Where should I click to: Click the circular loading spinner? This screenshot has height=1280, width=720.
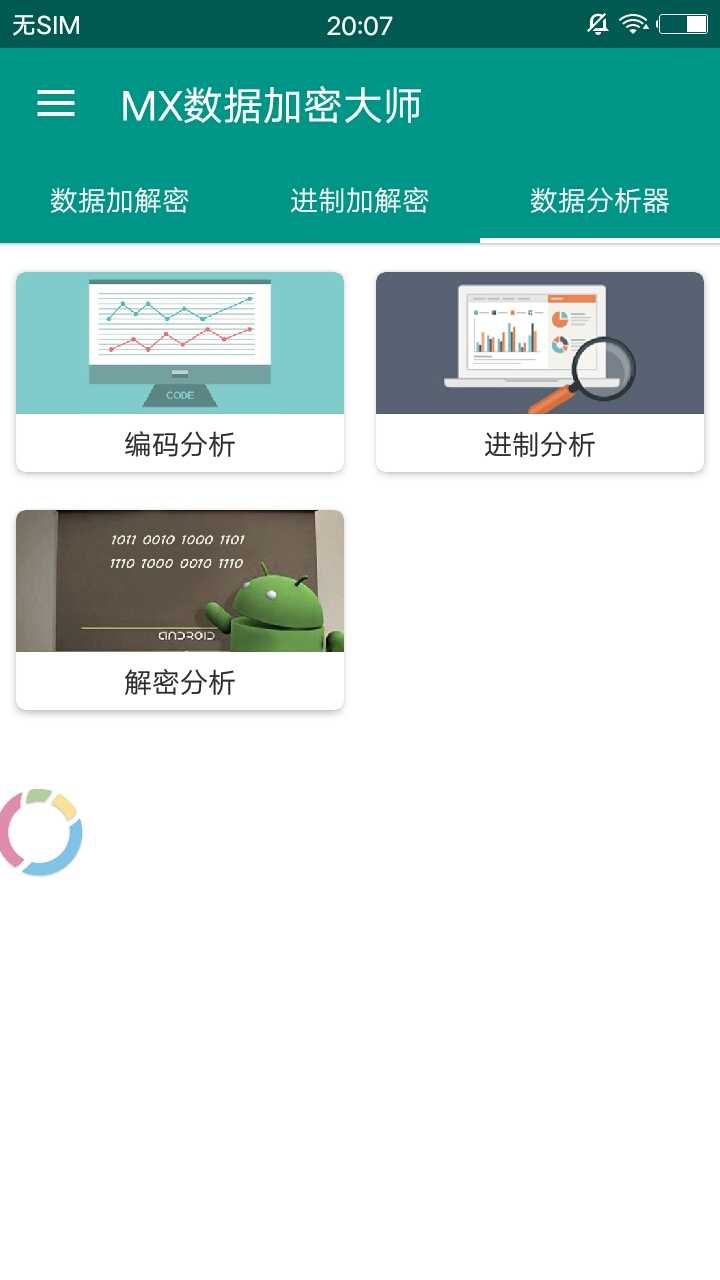point(42,831)
